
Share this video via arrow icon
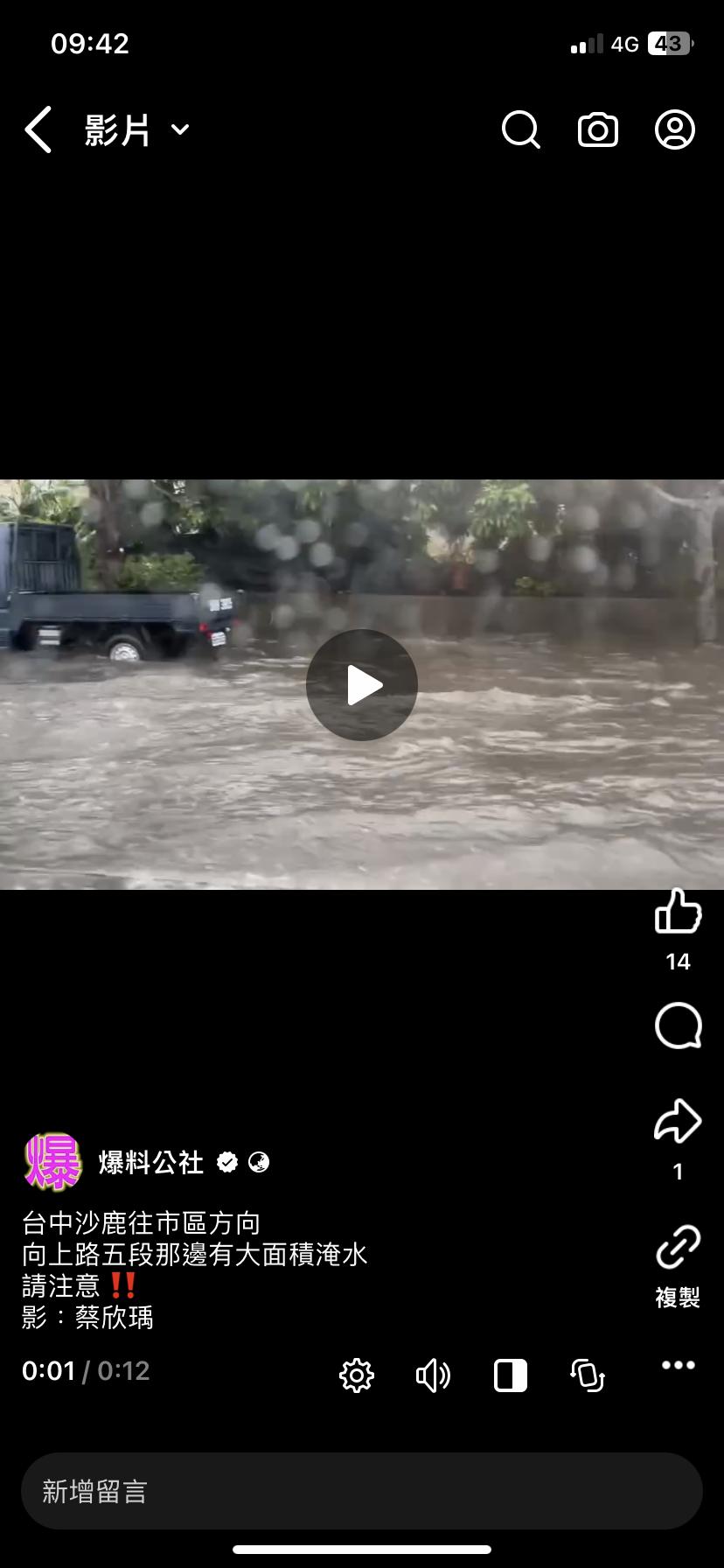[678, 1122]
